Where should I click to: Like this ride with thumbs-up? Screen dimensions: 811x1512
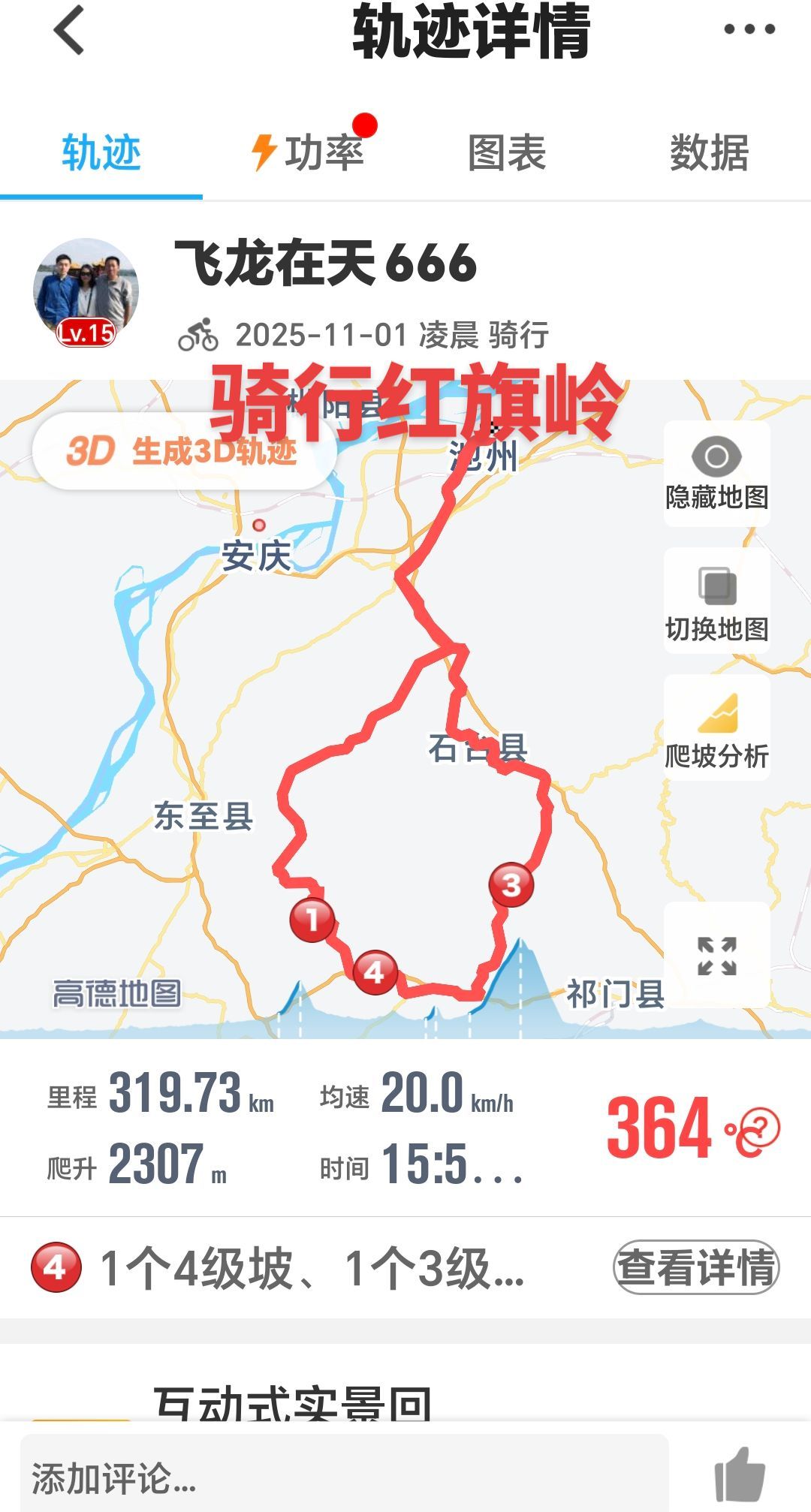tap(740, 1474)
